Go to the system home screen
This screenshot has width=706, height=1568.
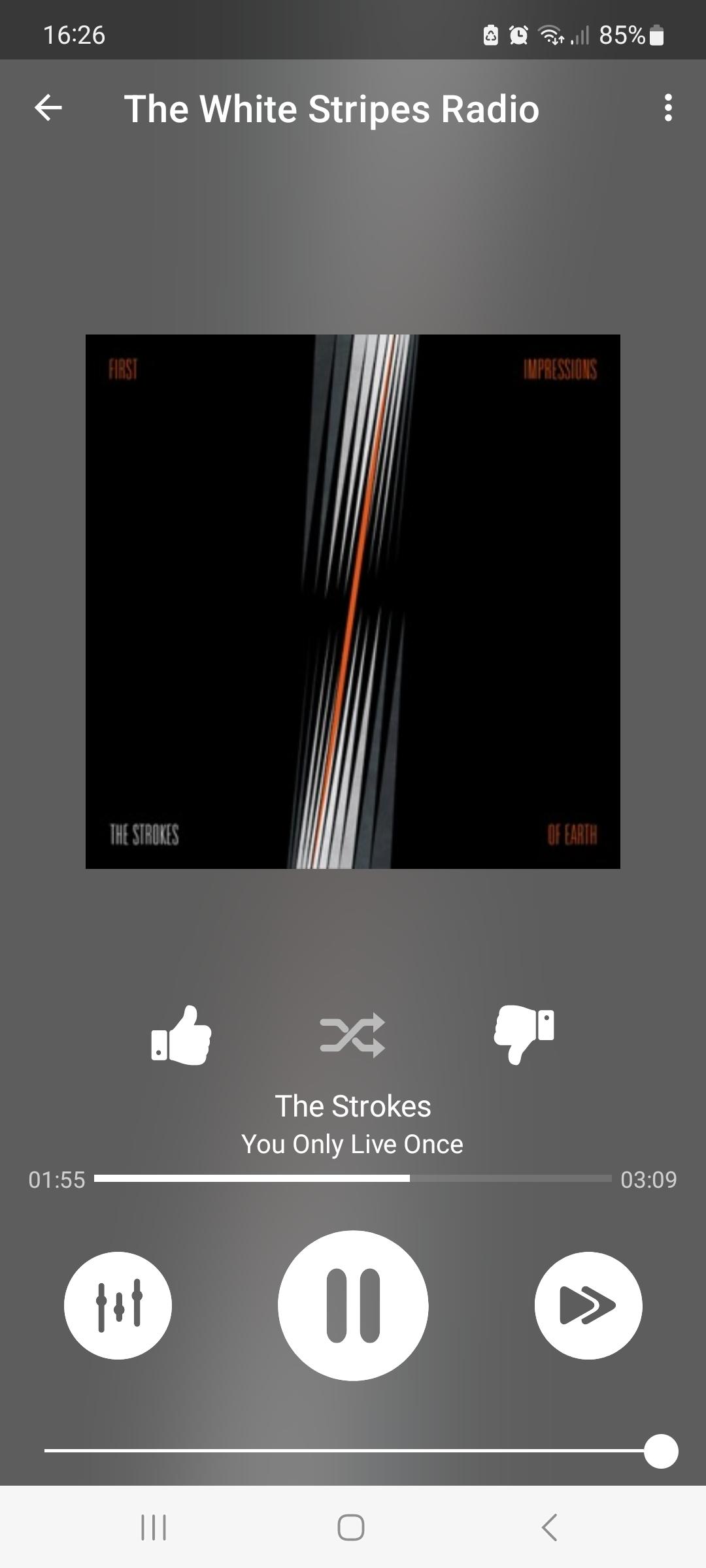(351, 1527)
